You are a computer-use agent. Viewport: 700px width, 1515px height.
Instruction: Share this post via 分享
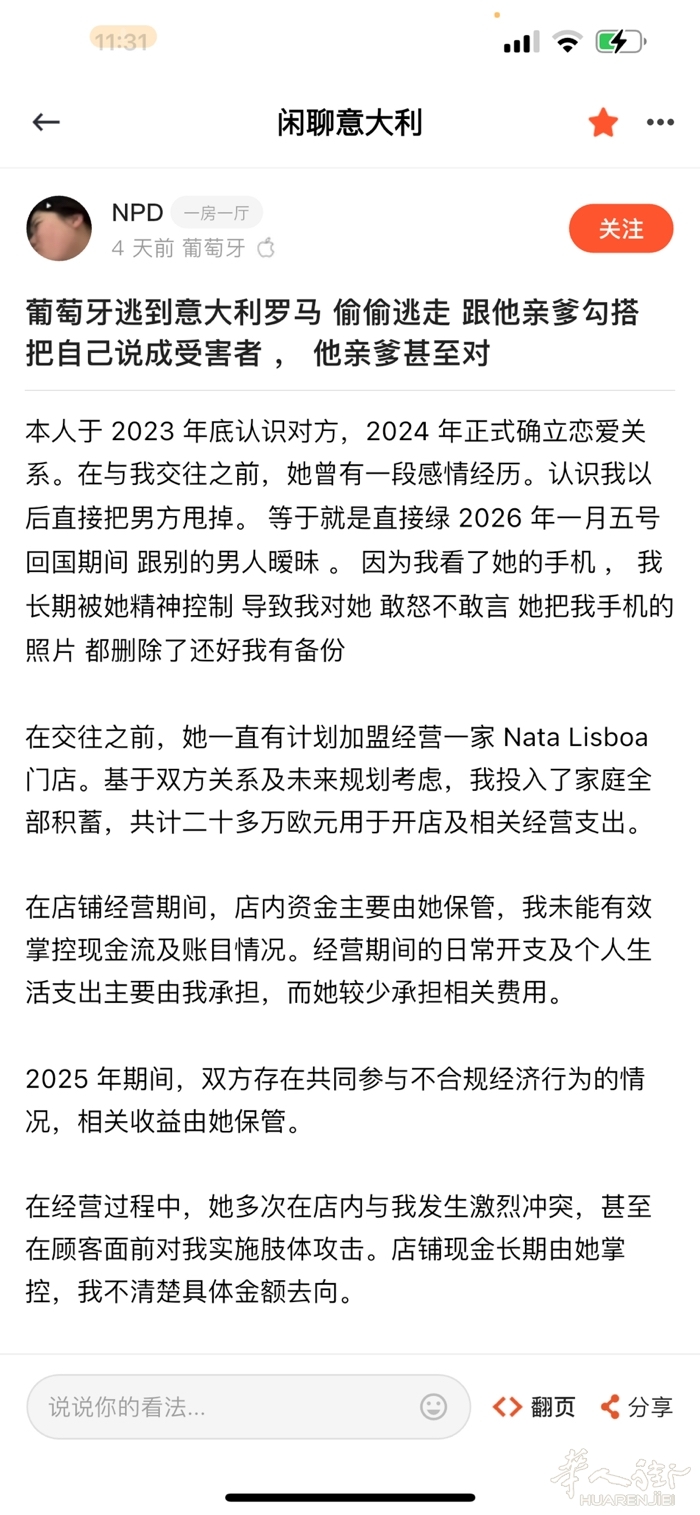click(x=637, y=1407)
